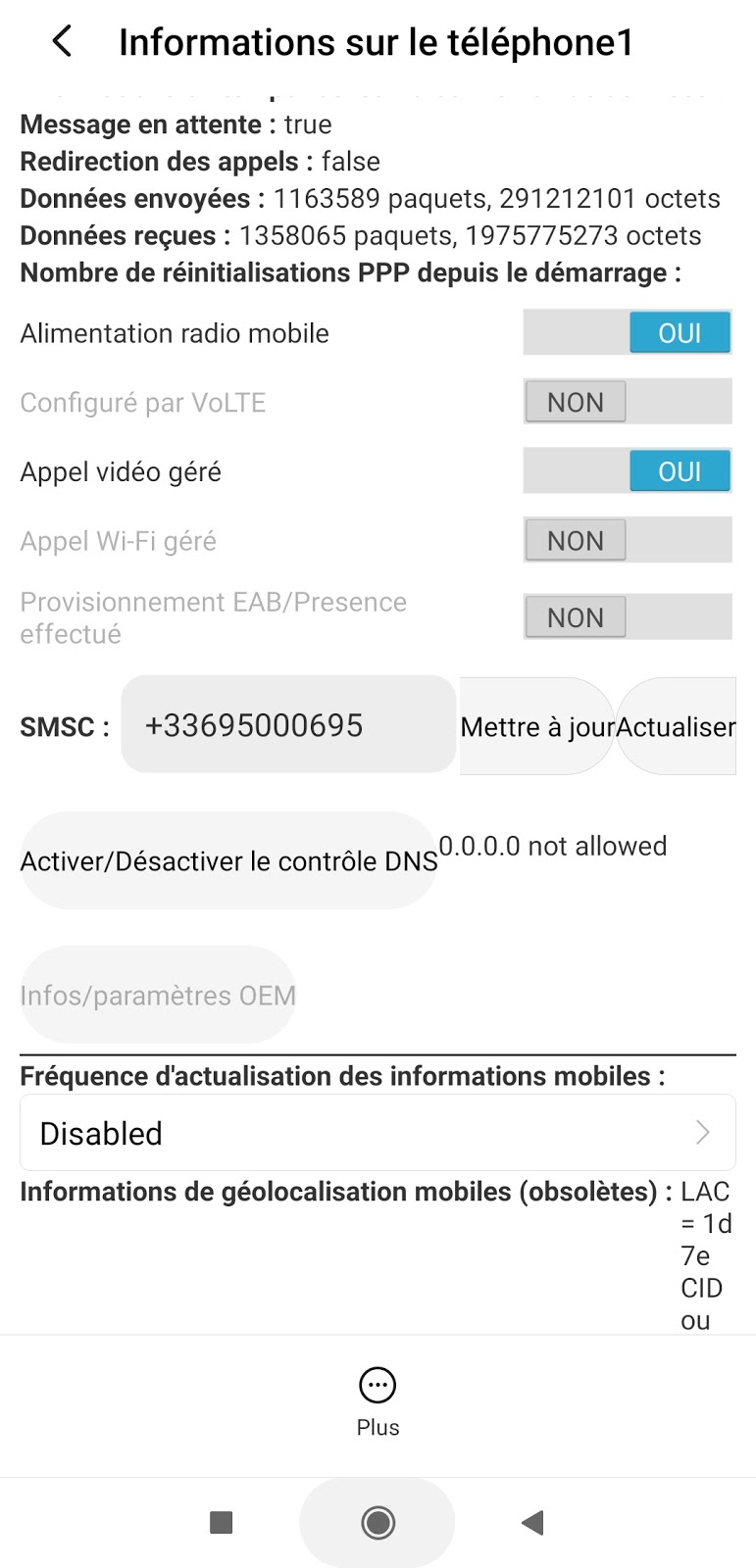Open recent apps with the square button
This screenshot has width=756, height=1568.
click(222, 1522)
